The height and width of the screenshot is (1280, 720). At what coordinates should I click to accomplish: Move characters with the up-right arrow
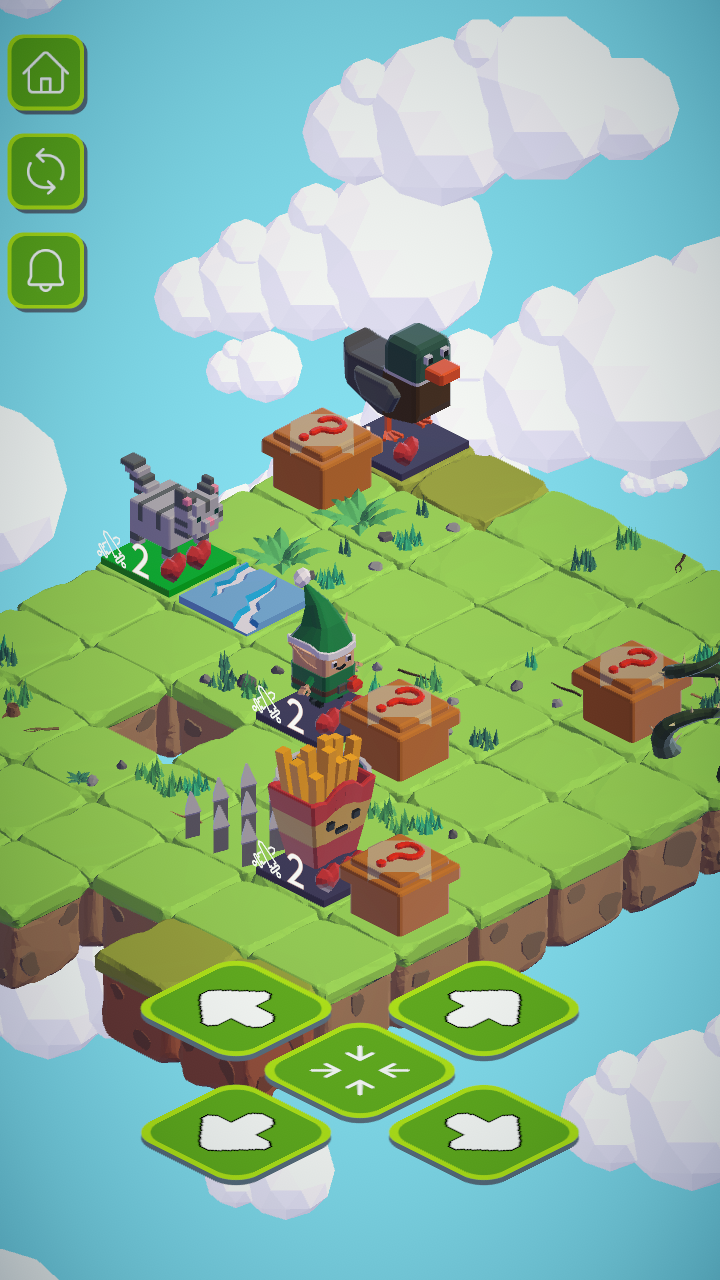pyautogui.click(x=483, y=1008)
